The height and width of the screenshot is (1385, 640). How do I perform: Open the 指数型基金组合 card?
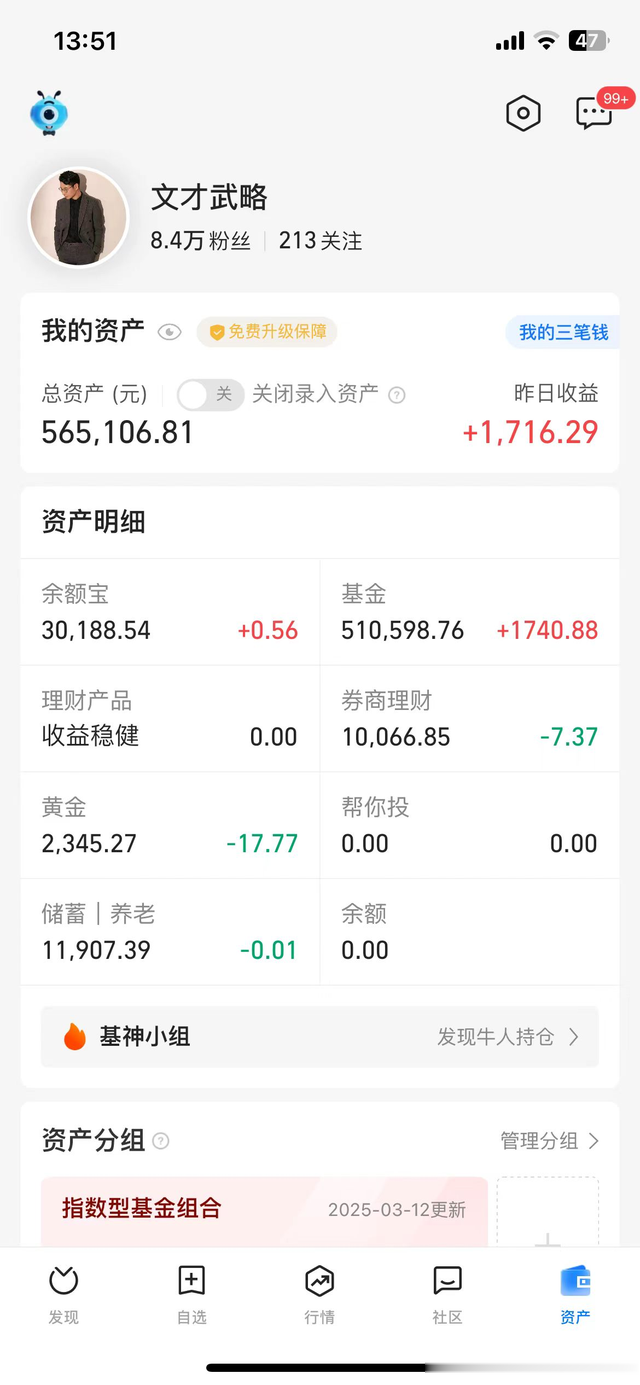point(264,1210)
